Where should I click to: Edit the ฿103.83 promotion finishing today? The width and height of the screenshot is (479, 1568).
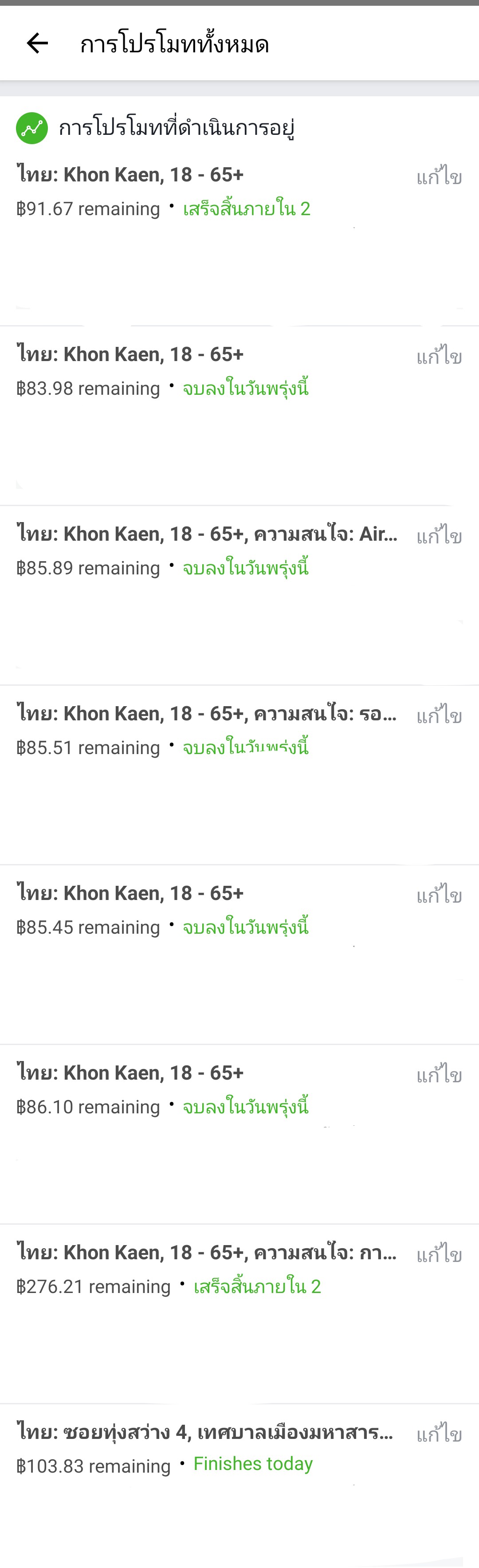pos(439,1434)
